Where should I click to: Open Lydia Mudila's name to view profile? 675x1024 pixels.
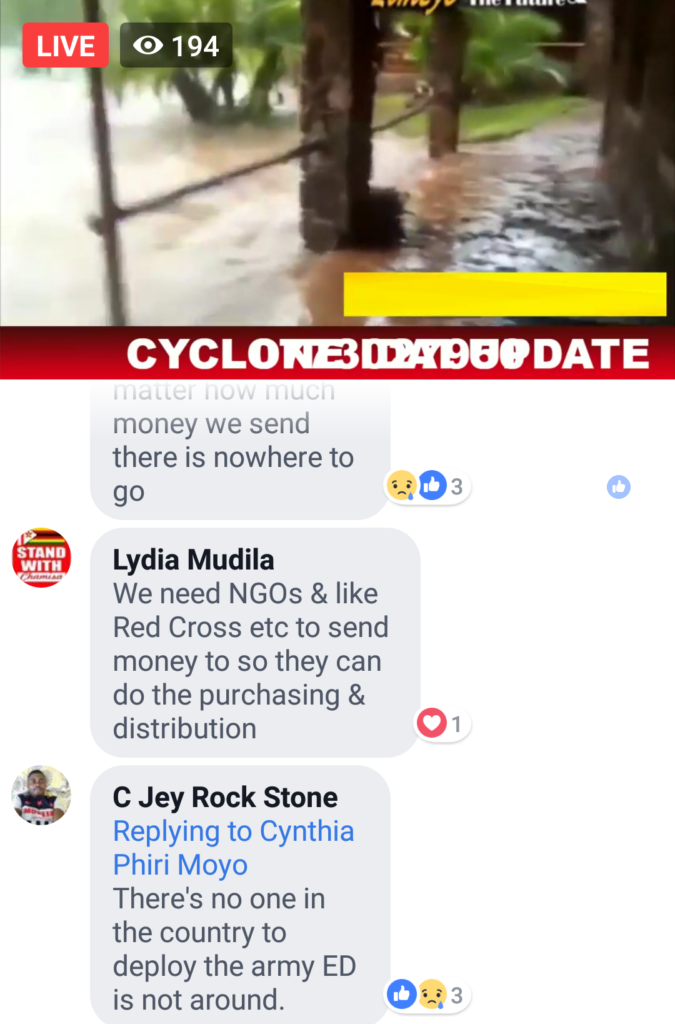[x=193, y=560]
